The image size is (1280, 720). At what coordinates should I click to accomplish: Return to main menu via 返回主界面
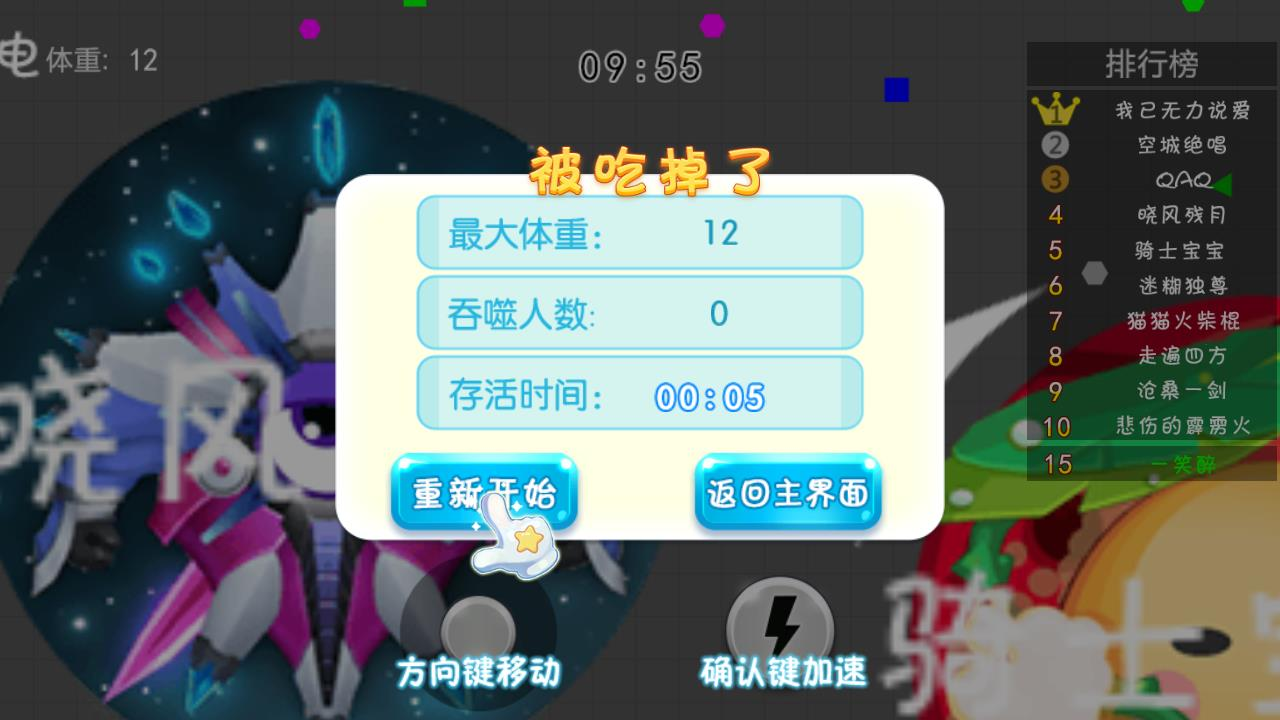click(x=788, y=492)
